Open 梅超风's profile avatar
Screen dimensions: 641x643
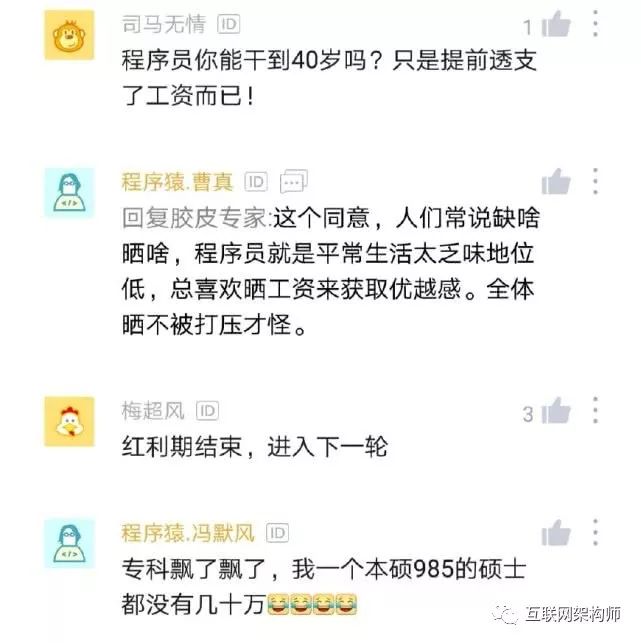[x=71, y=421]
